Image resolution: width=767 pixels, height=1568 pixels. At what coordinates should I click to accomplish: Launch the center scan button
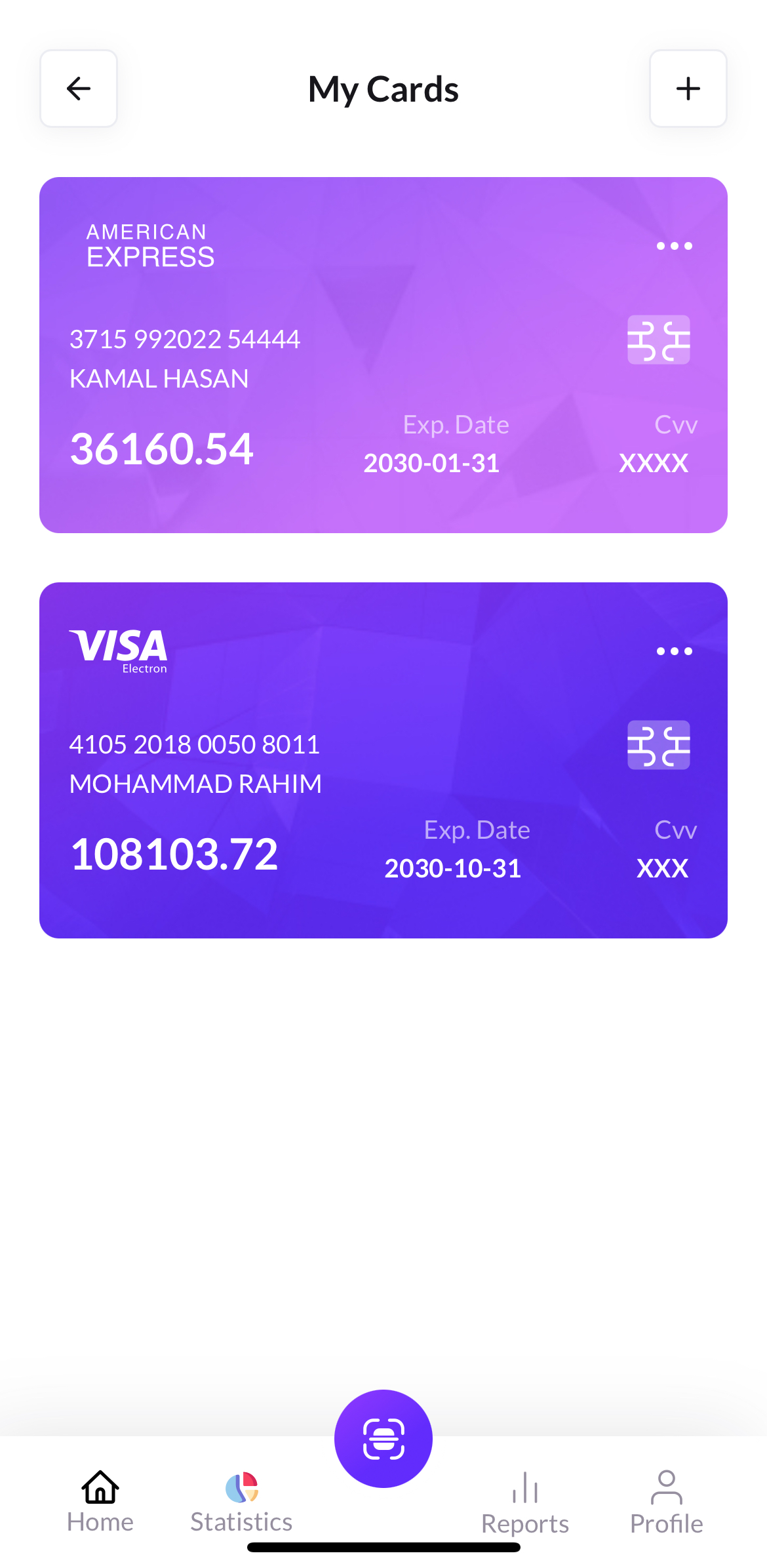click(383, 1438)
